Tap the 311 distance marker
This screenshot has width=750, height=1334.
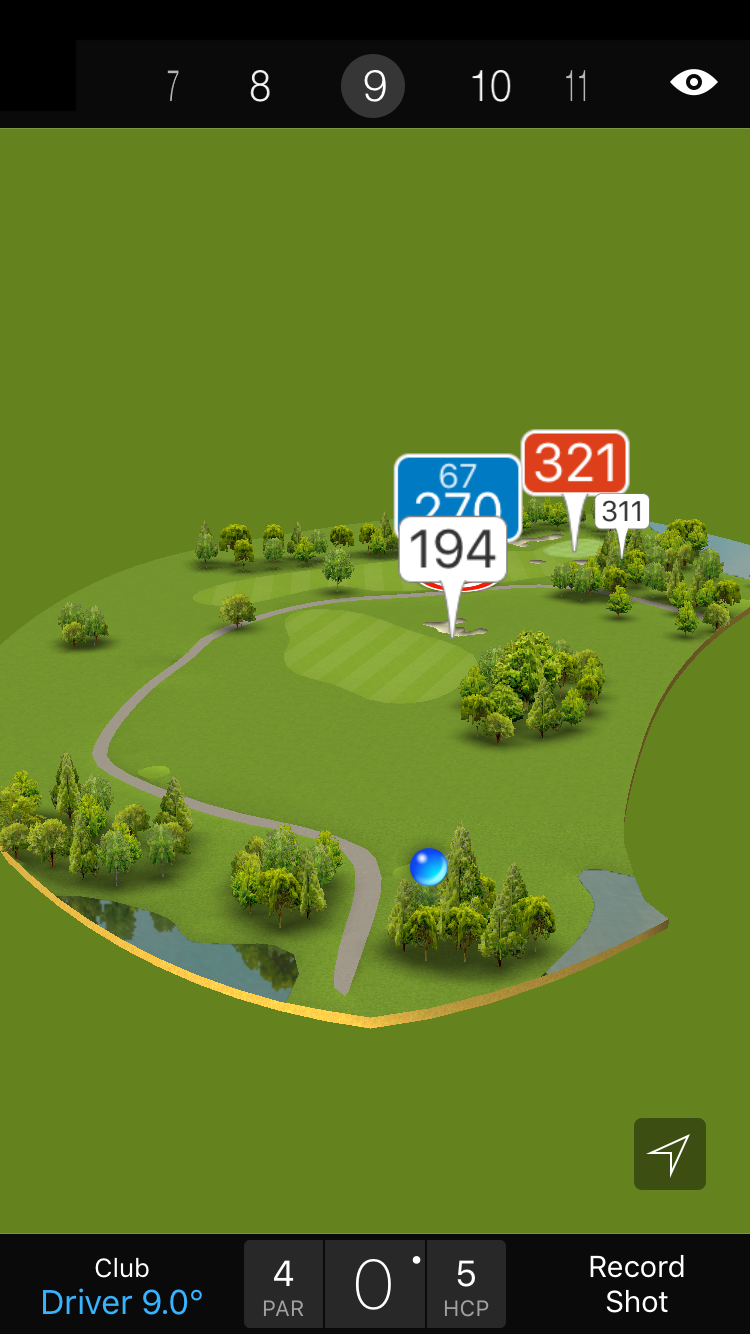[x=622, y=512]
